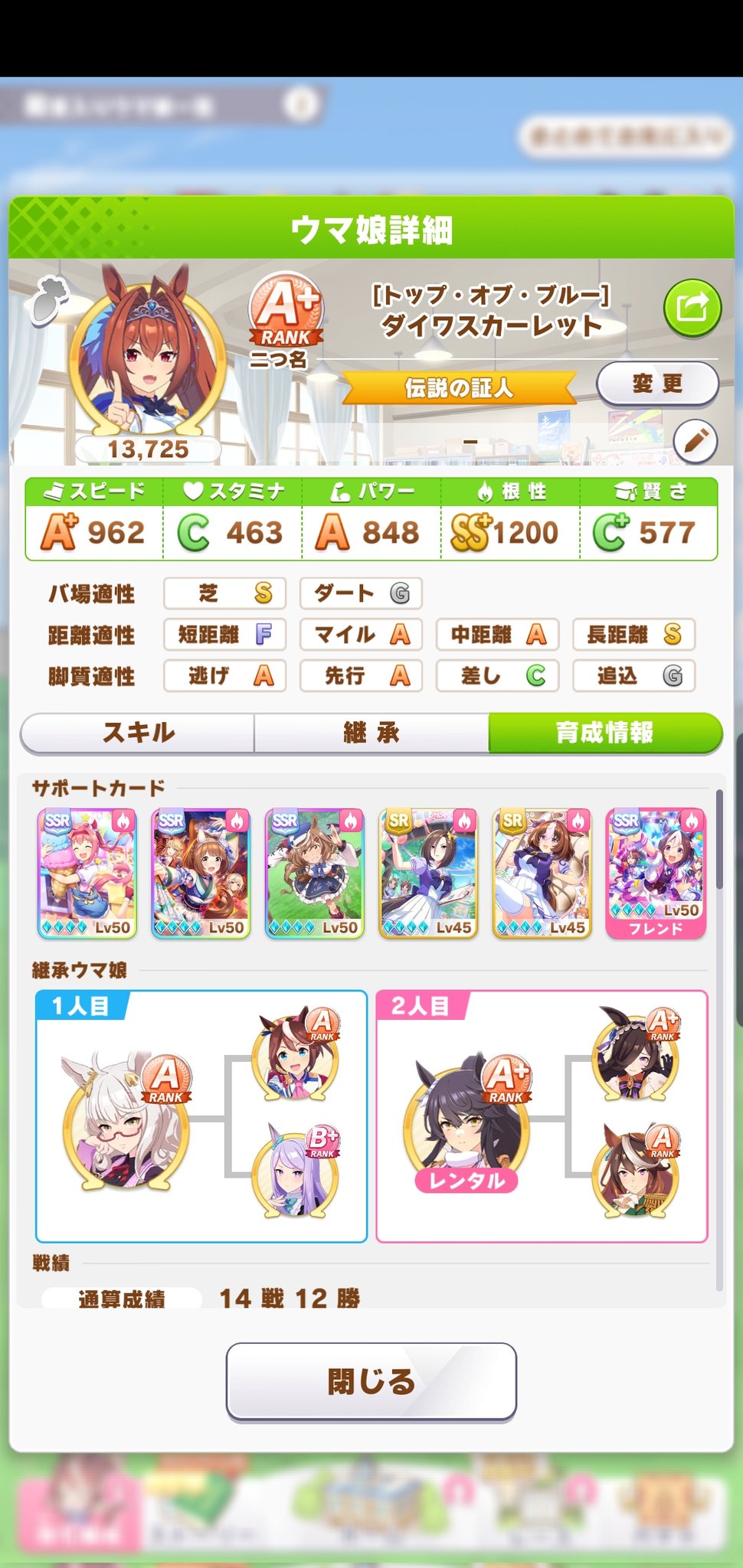Viewport: 743px width, 1568px height.
Task: Open the first SSR support card with ice cream
Action: coord(87,874)
